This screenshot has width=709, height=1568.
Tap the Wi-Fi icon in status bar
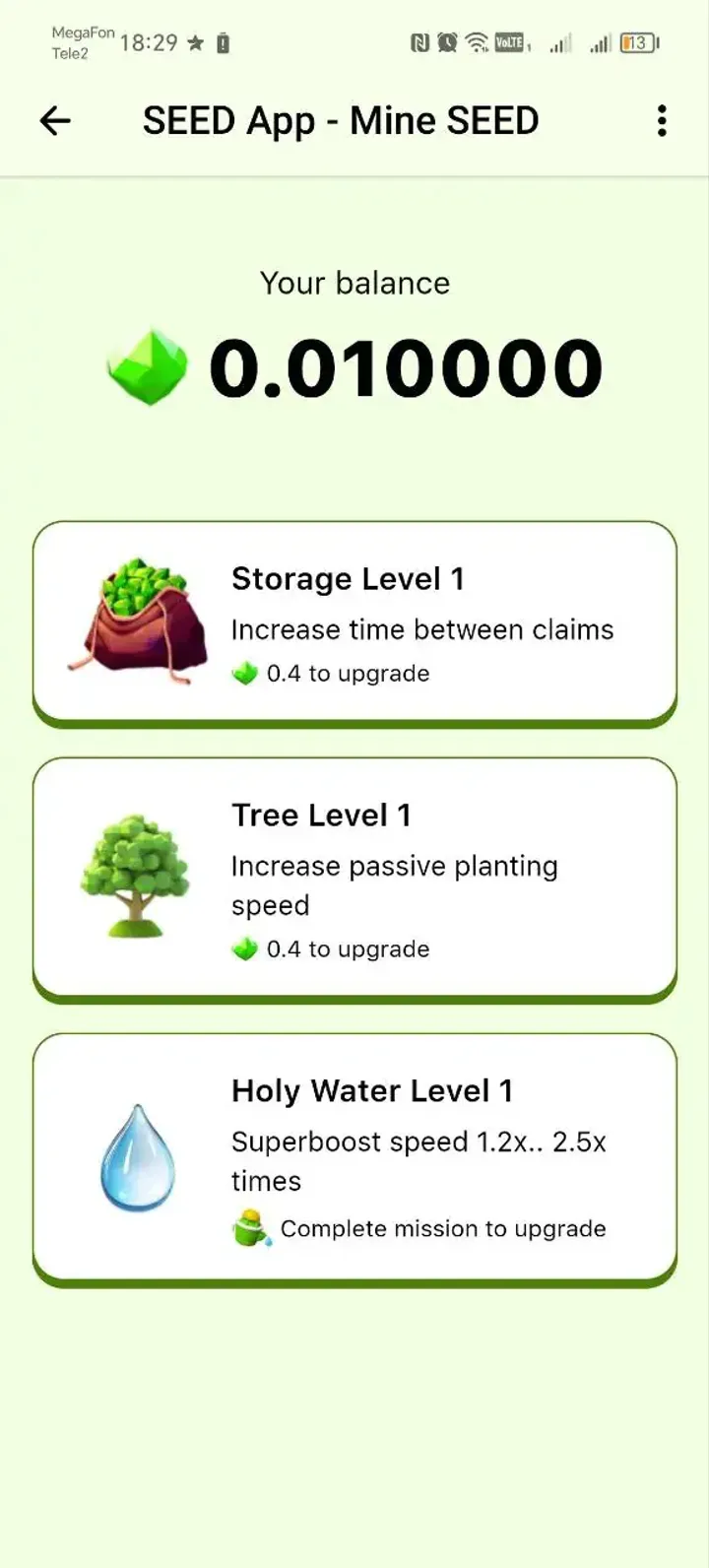pyautogui.click(x=477, y=41)
